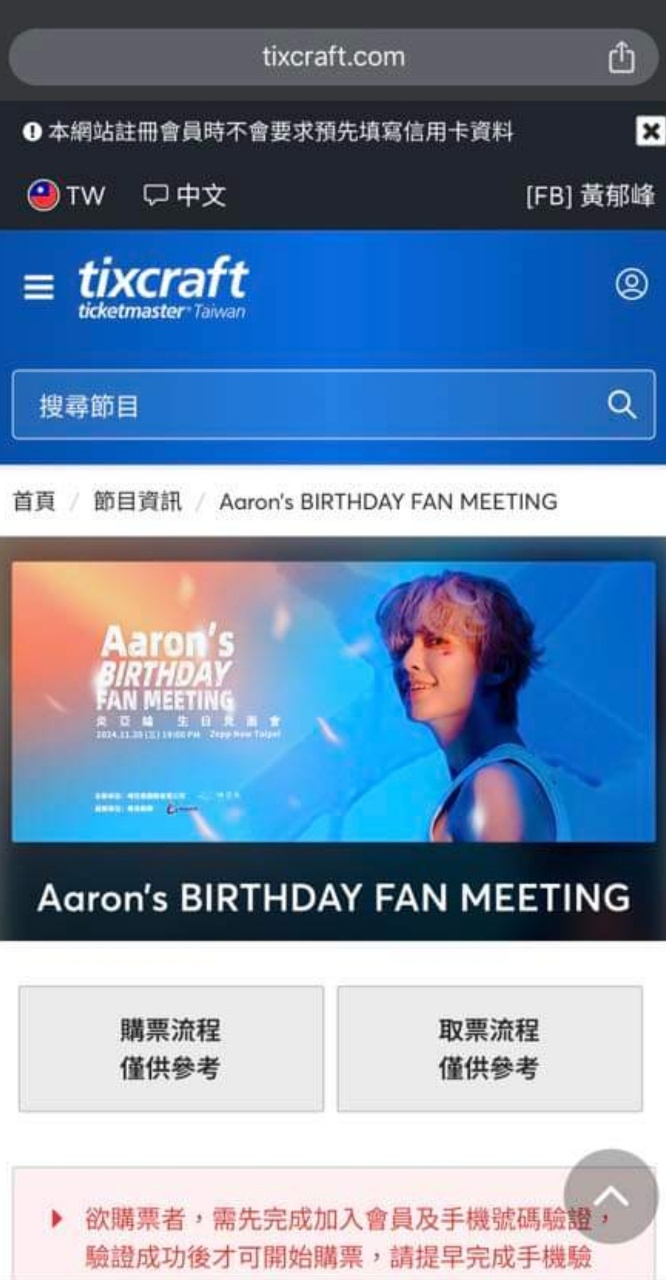Jump back to top with the arrow button
Viewport: 666px width, 1280px height.
coord(610,1196)
